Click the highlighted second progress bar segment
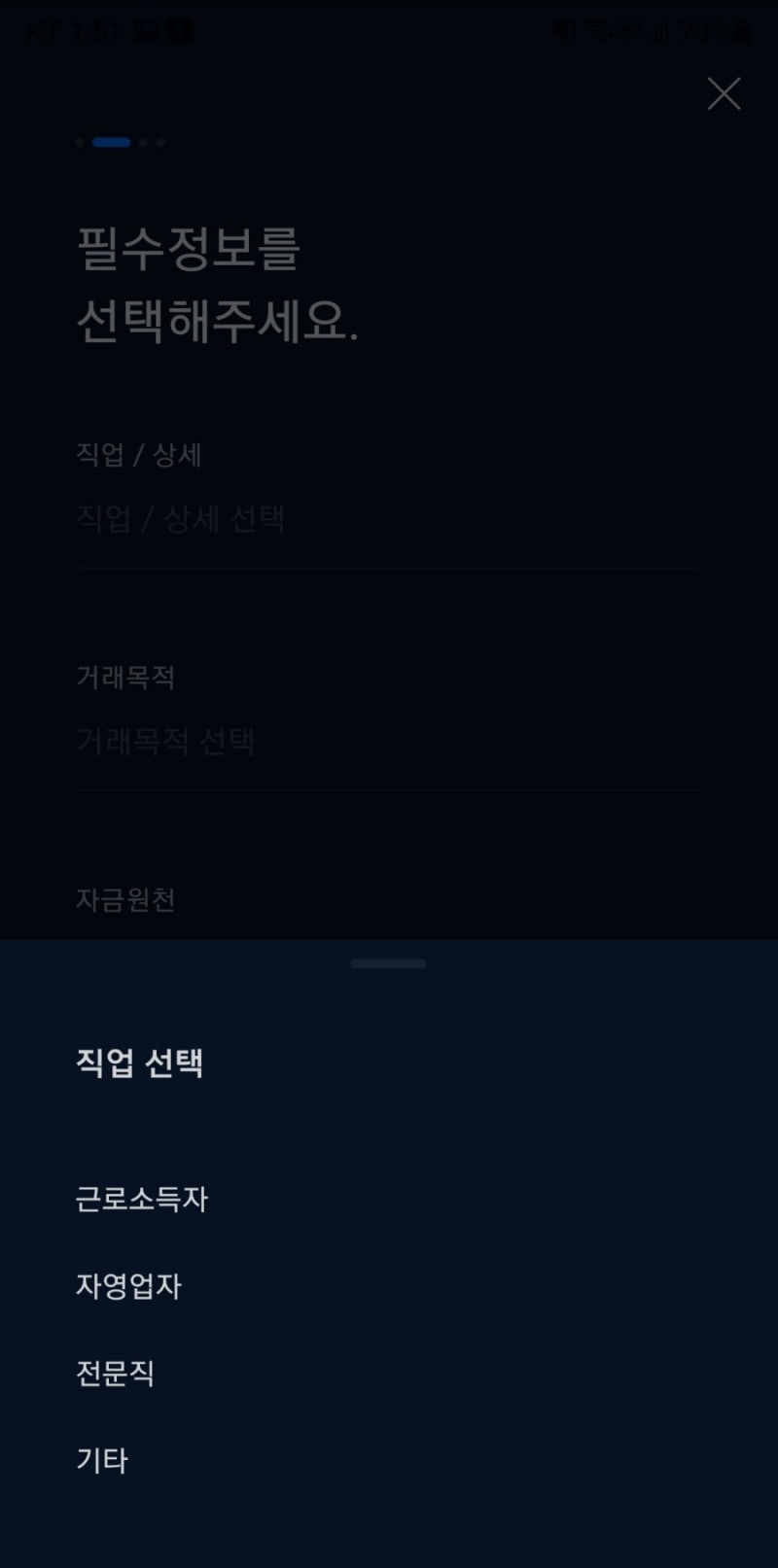The image size is (778, 1568). click(x=112, y=142)
